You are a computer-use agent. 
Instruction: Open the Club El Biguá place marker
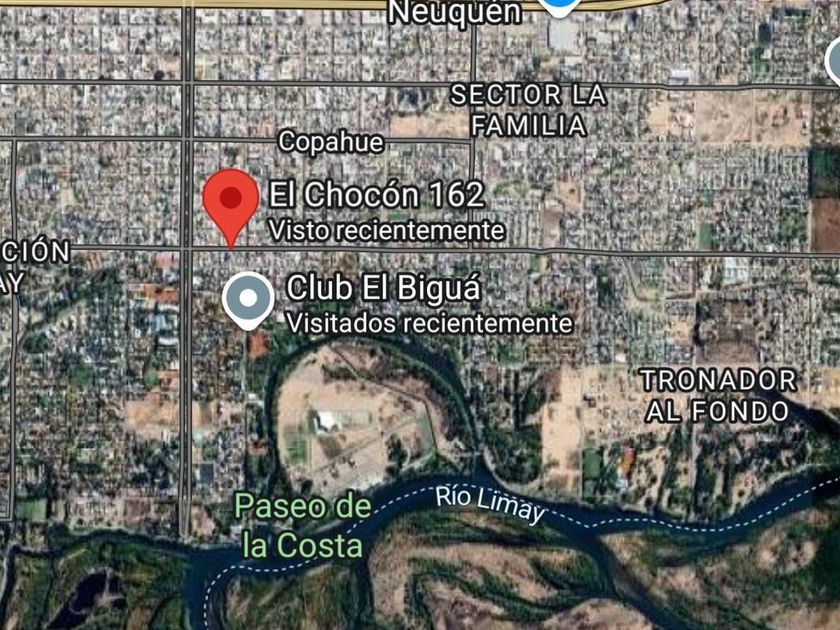click(248, 301)
